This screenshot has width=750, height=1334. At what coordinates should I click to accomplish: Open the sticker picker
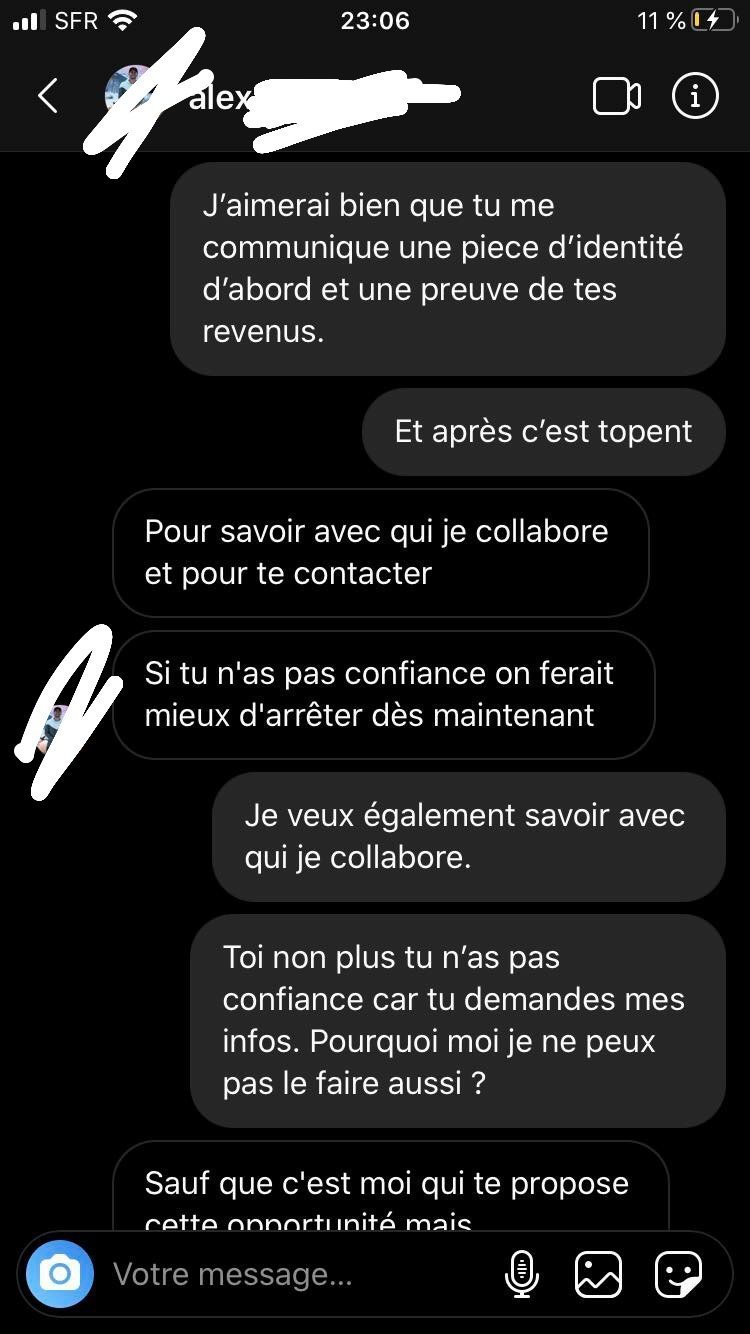tap(678, 1274)
